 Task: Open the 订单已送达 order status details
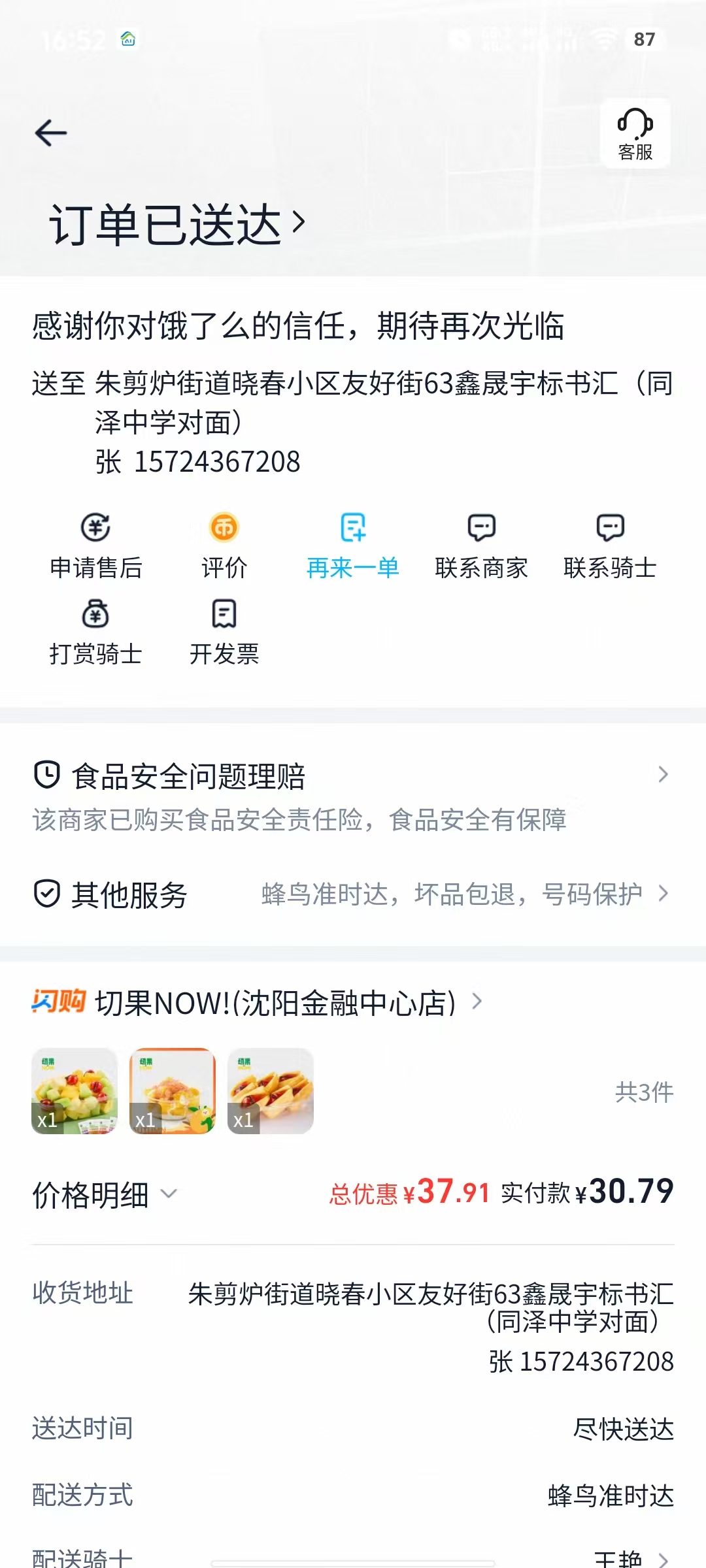176,224
